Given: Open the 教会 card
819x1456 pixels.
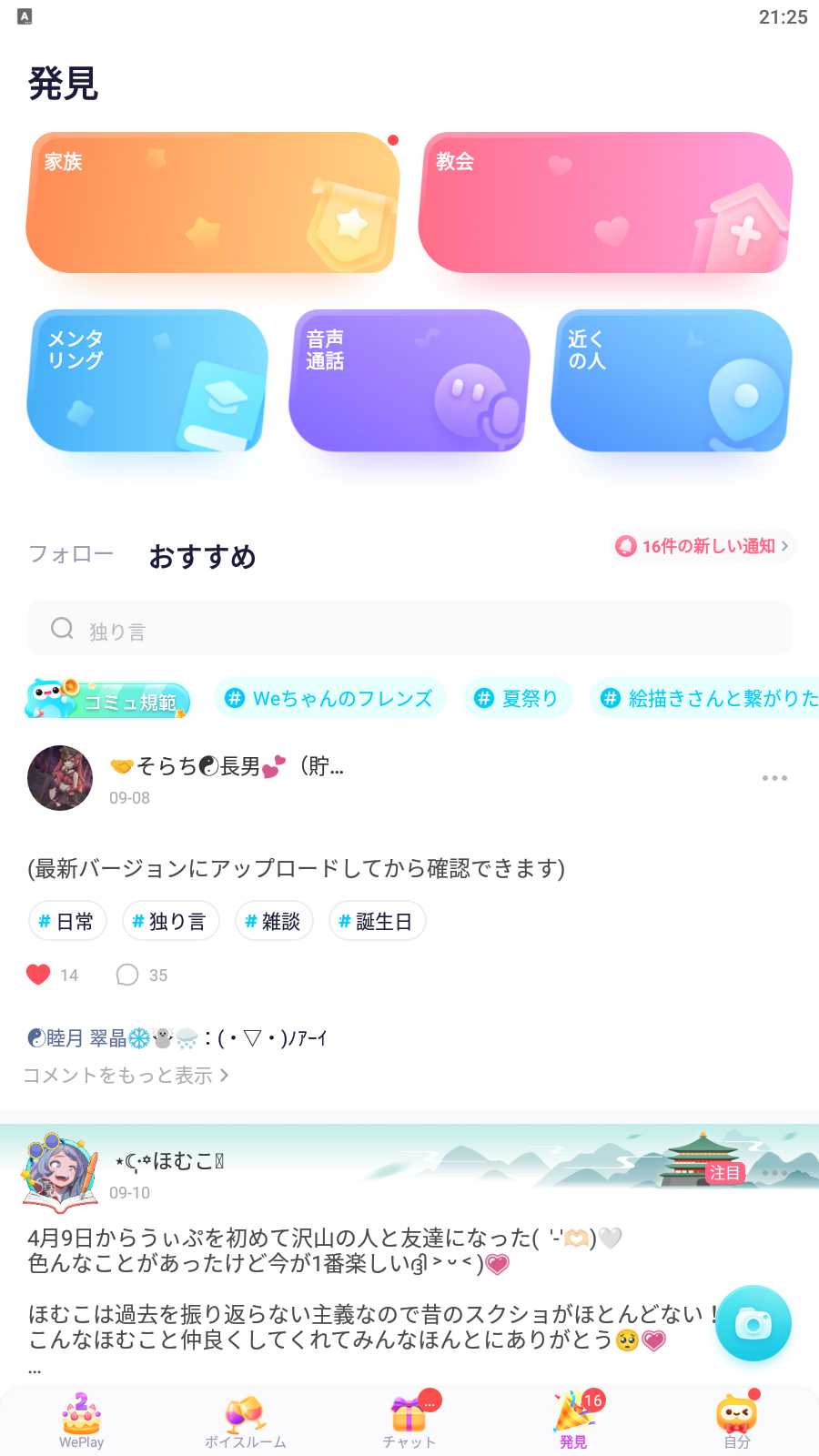Looking at the screenshot, I should [x=604, y=203].
